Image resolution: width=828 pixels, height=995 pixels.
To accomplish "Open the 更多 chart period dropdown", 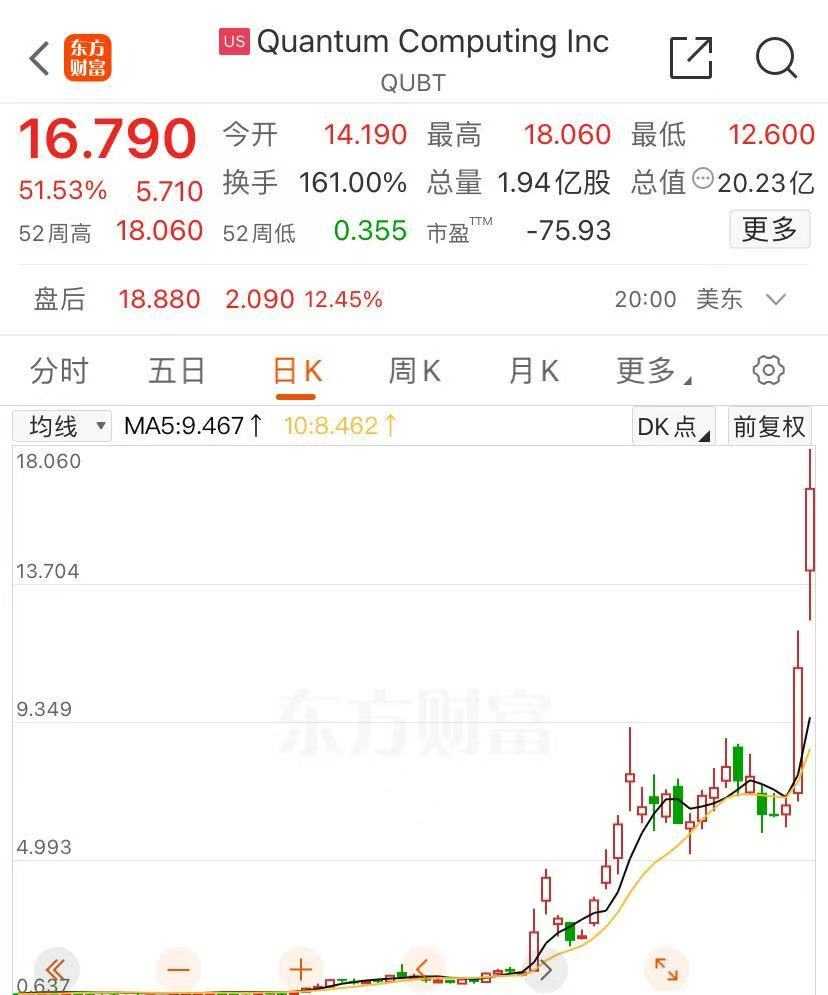I will point(653,371).
